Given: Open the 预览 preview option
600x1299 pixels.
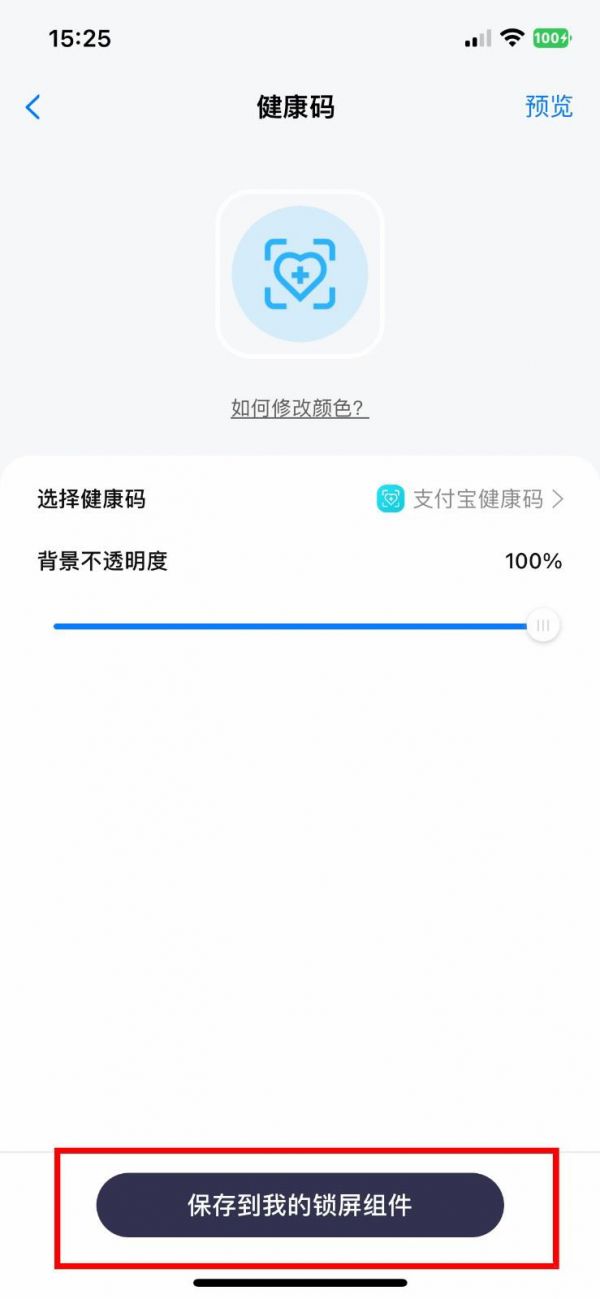Looking at the screenshot, I should pos(549,107).
